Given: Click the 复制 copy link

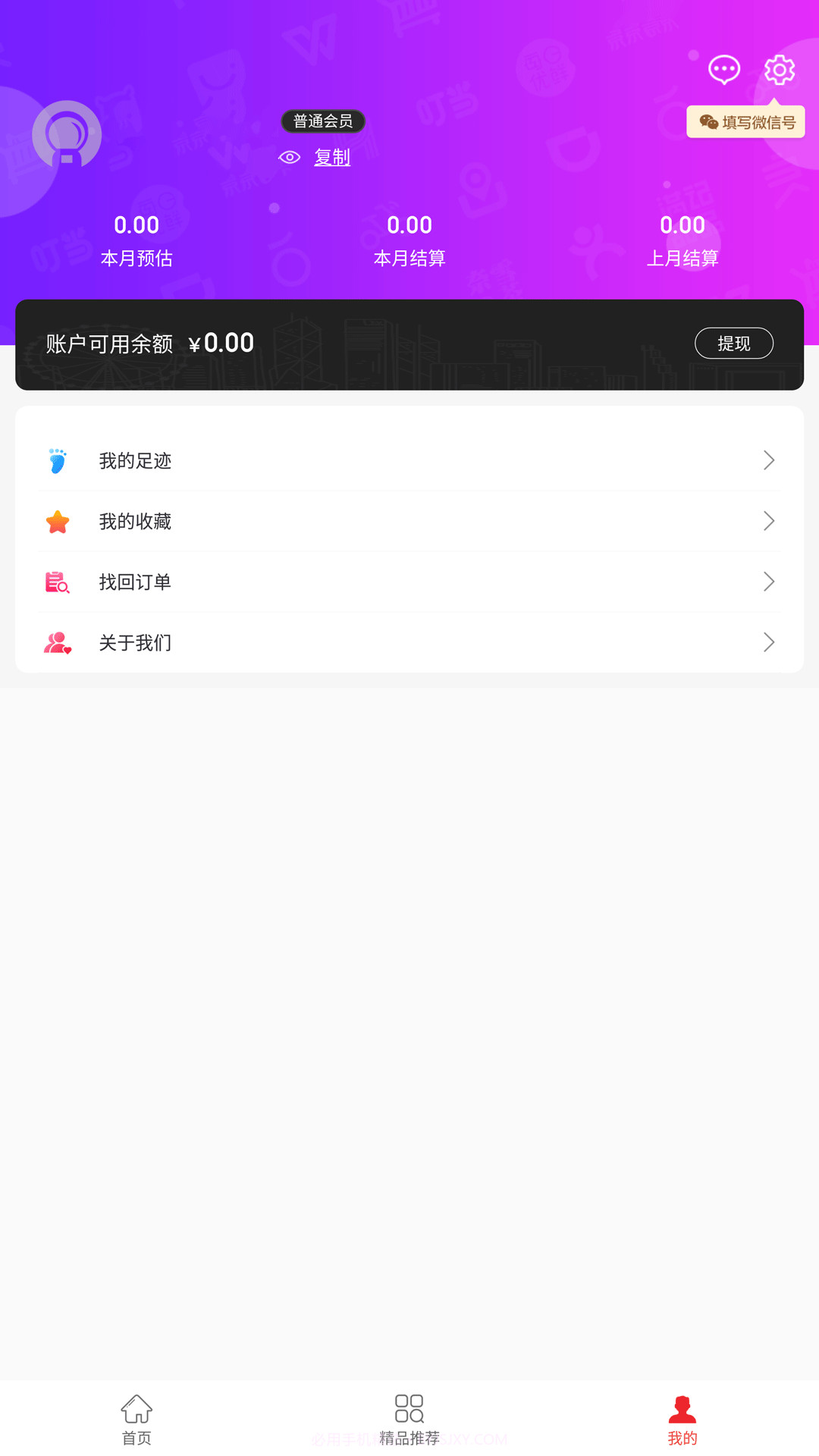Looking at the screenshot, I should pos(333,157).
